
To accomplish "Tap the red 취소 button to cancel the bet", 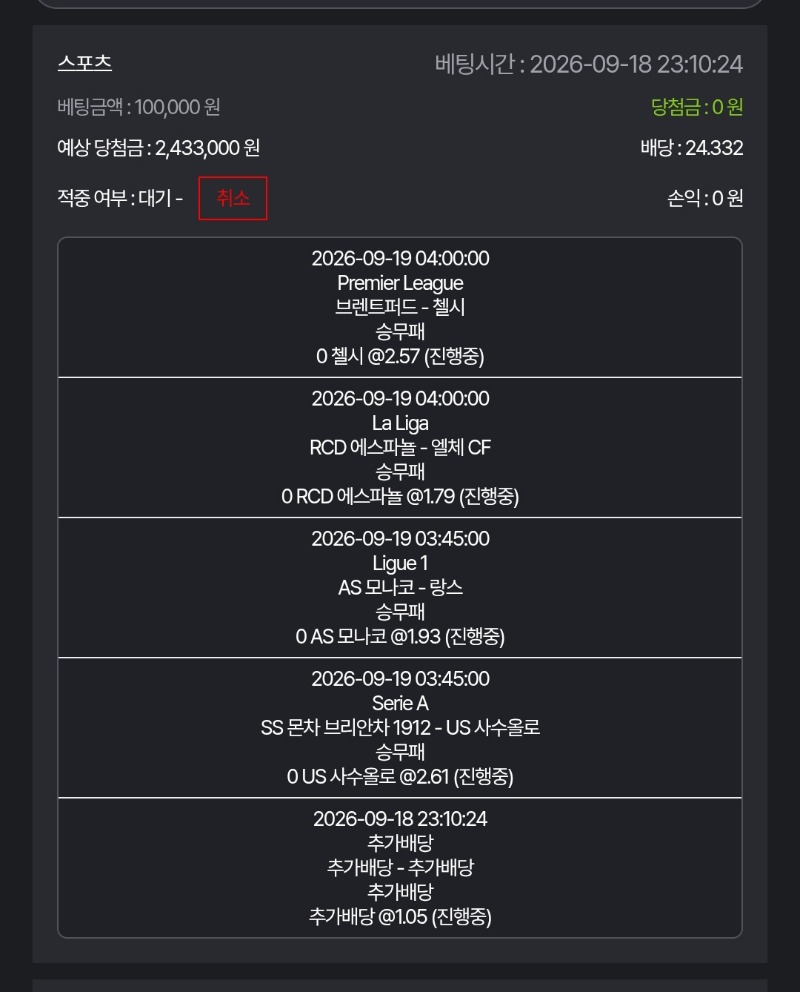I will (x=233, y=198).
